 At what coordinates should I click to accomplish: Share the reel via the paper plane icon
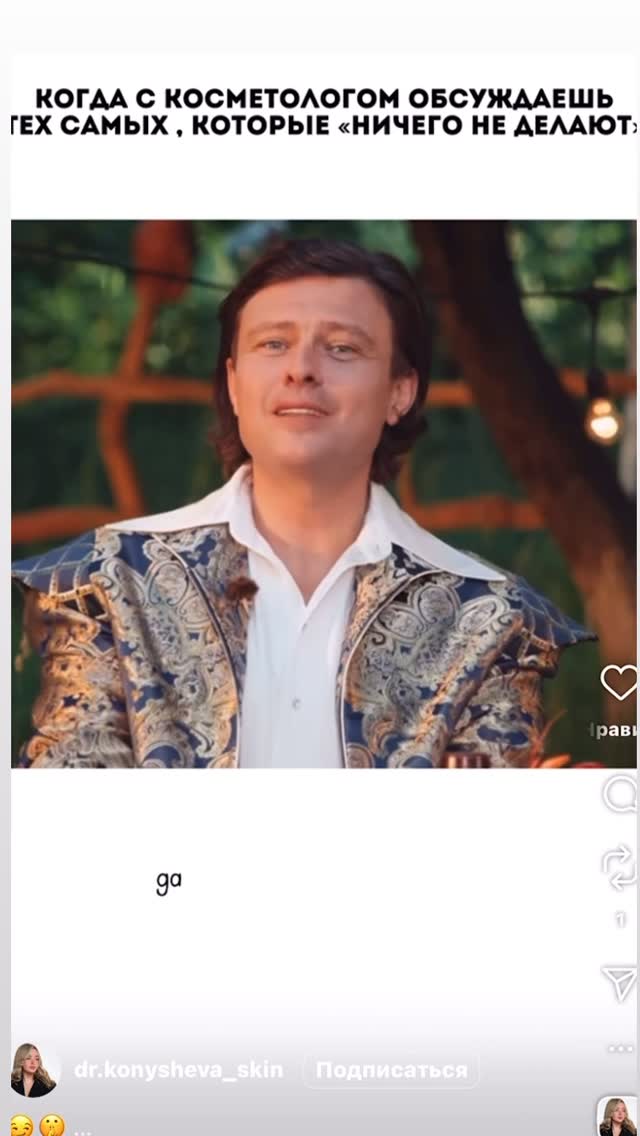pyautogui.click(x=619, y=982)
